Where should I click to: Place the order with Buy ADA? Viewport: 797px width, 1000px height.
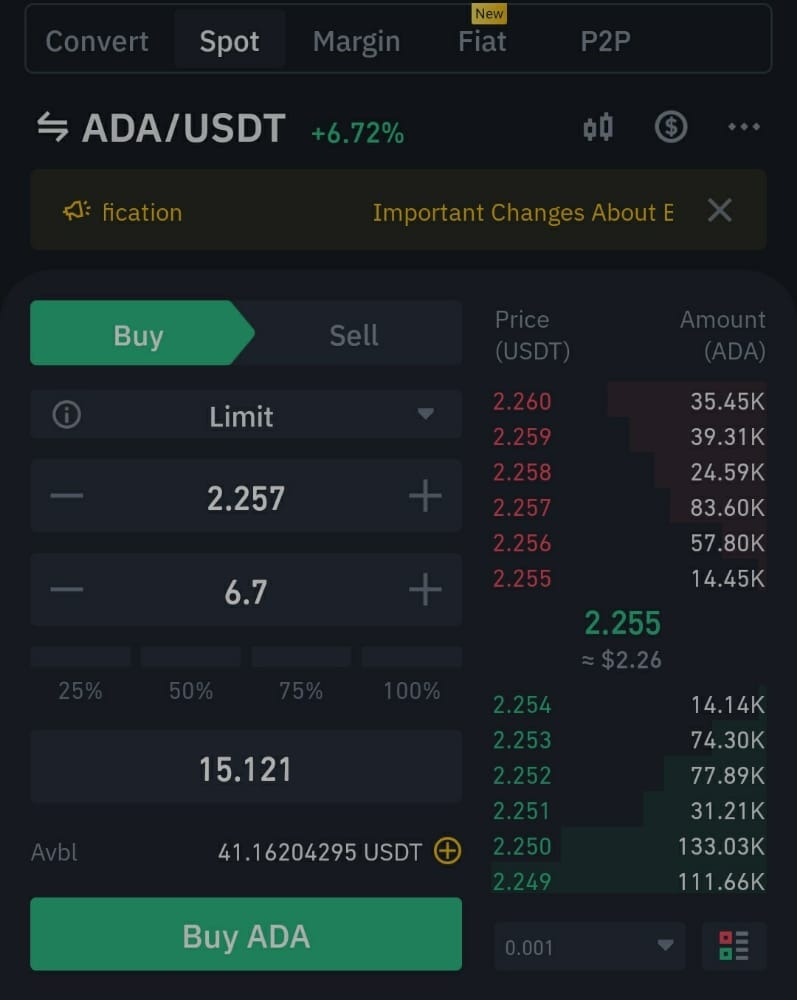(x=246, y=935)
